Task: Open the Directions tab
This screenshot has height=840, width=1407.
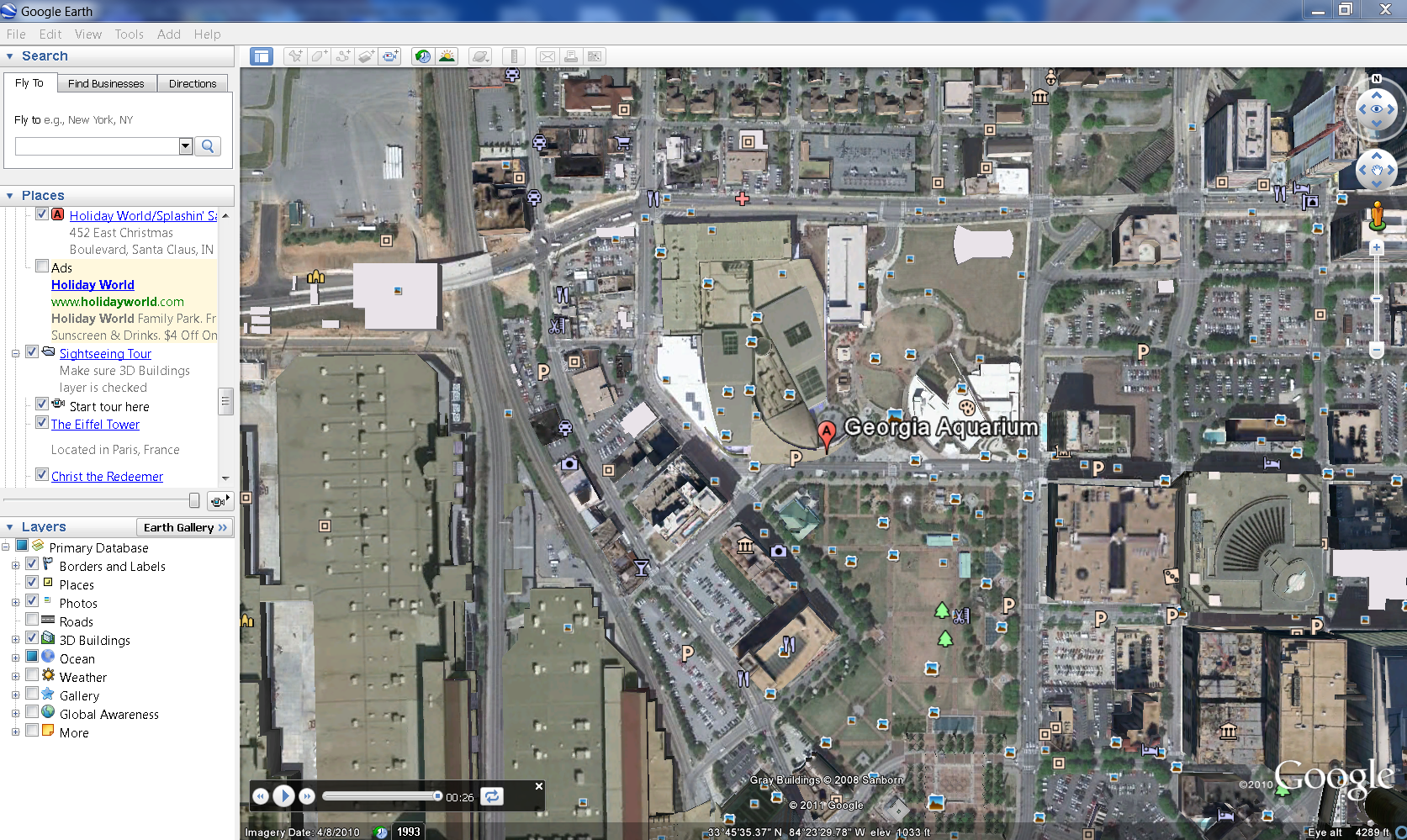Action: point(193,83)
